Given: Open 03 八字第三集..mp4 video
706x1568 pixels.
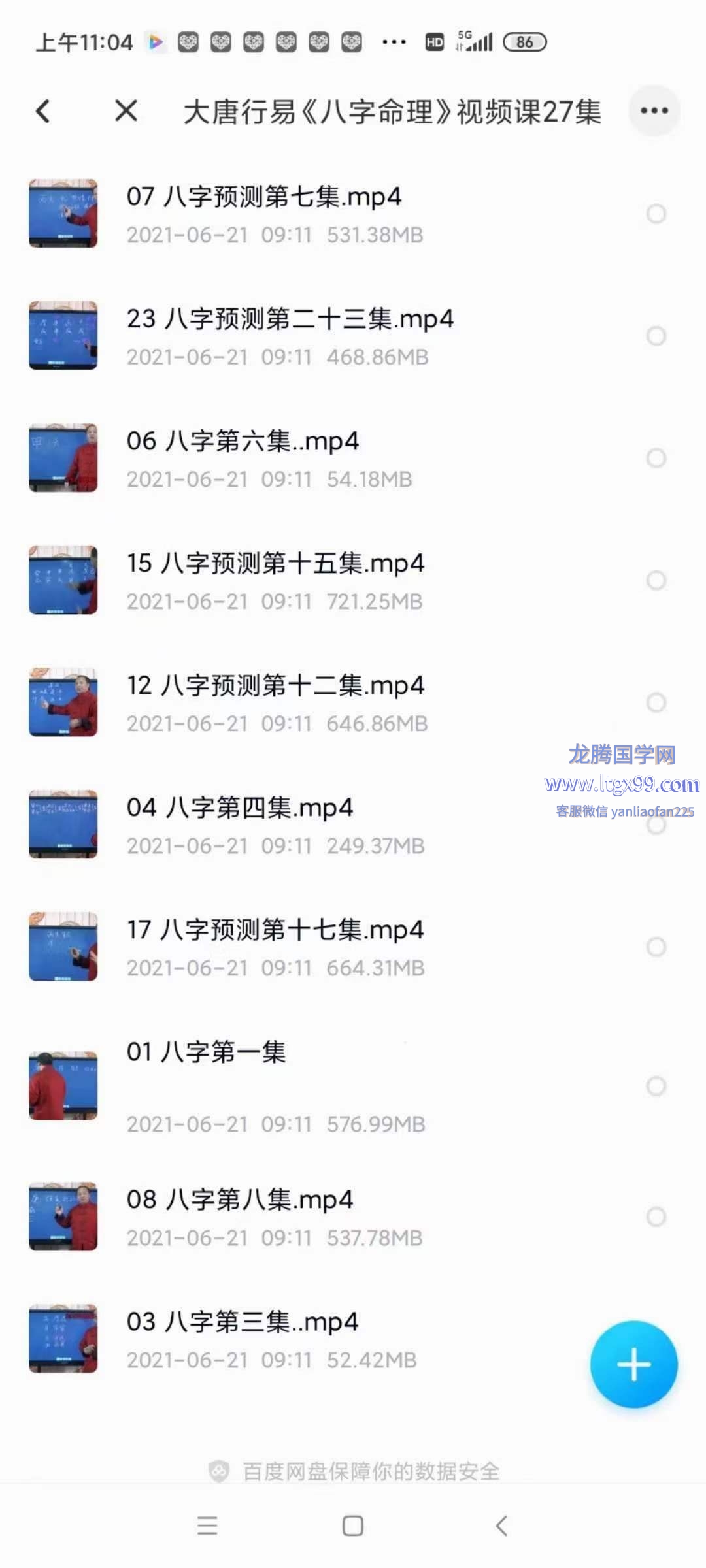Looking at the screenshot, I should (243, 1322).
